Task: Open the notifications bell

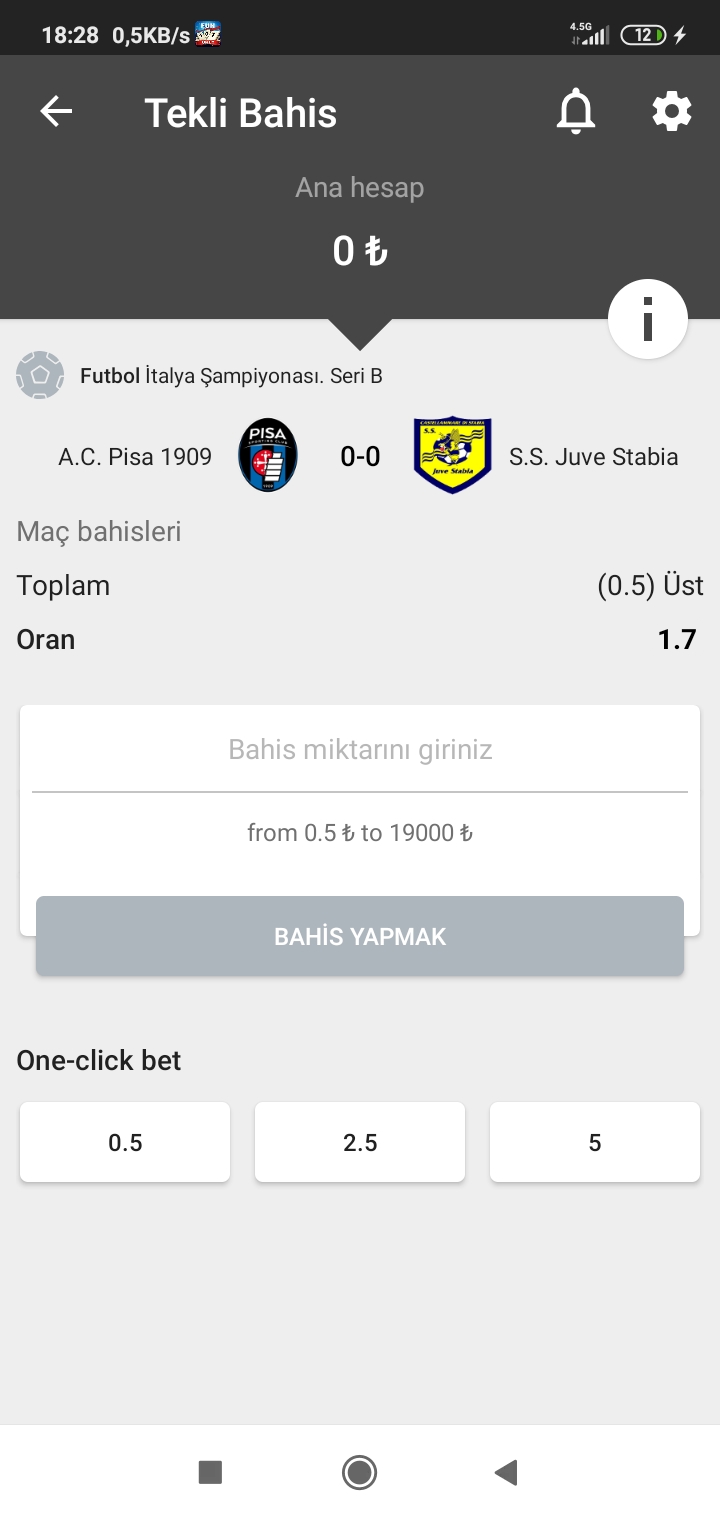Action: coord(575,112)
